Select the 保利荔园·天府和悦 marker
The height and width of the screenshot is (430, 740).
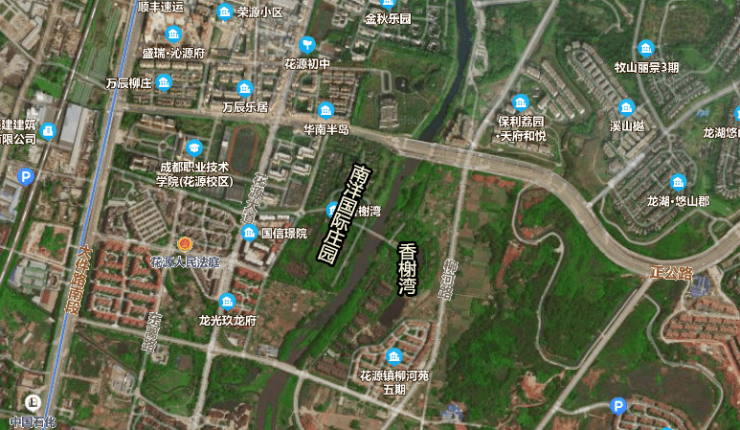pyautogui.click(x=520, y=102)
